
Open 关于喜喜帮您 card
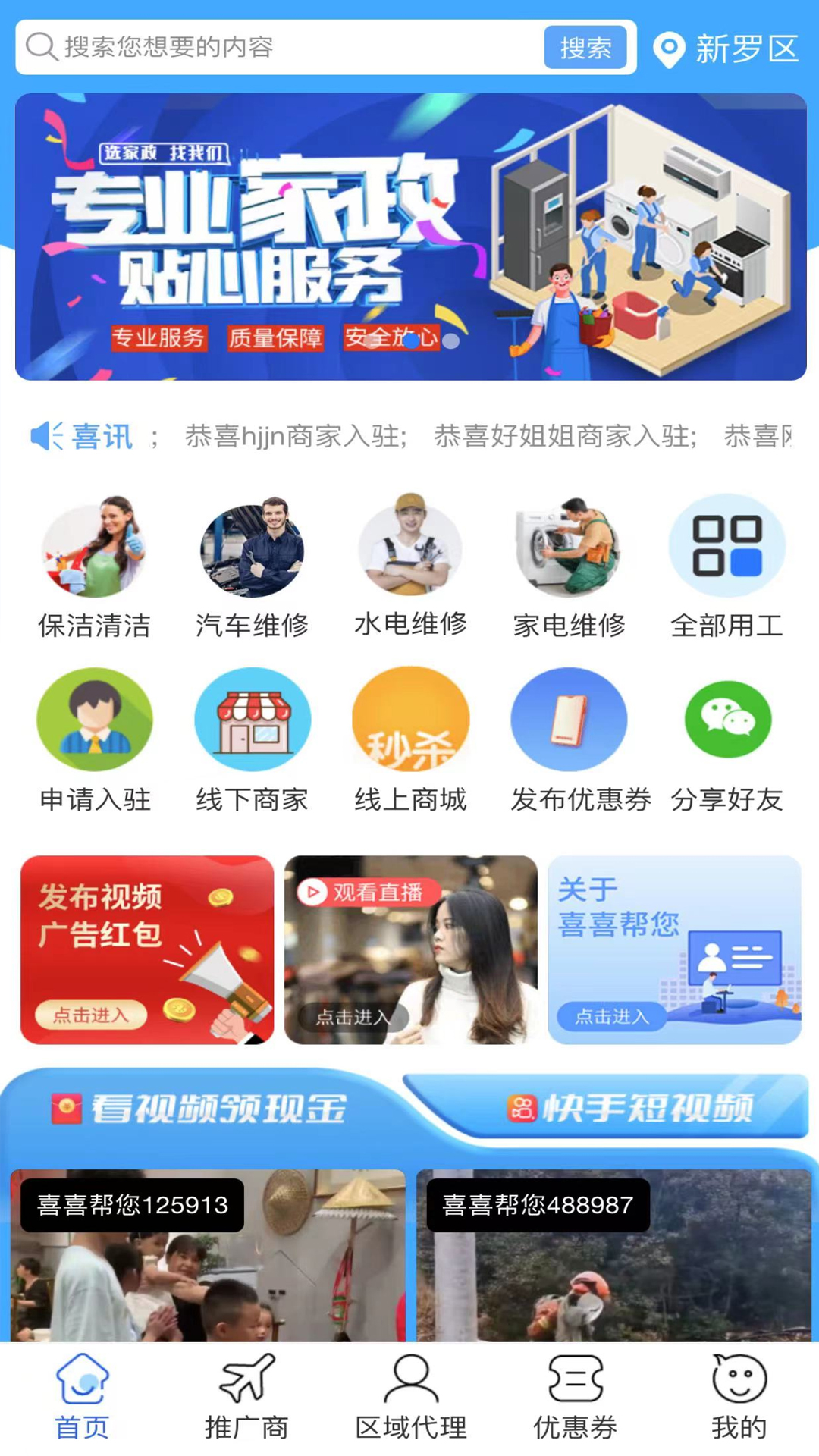(674, 949)
